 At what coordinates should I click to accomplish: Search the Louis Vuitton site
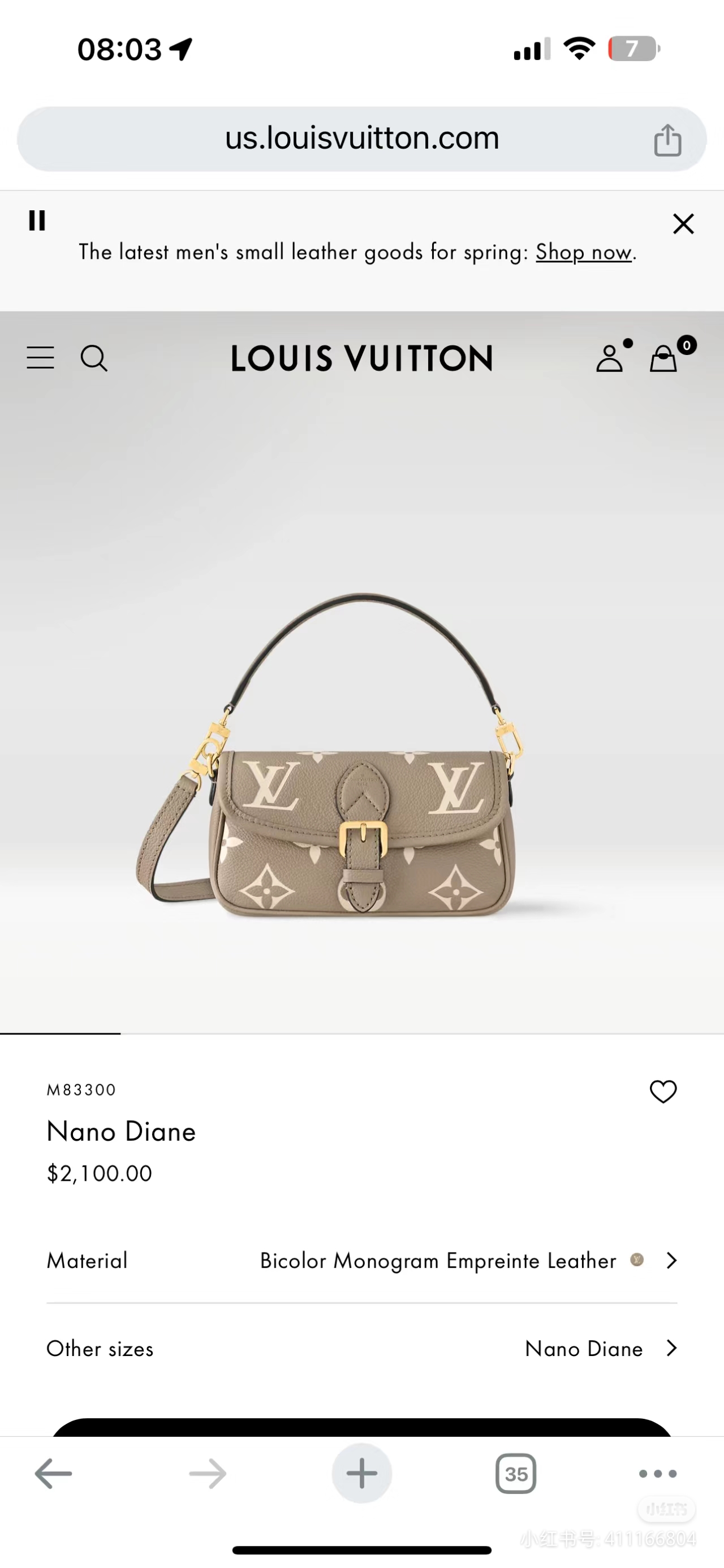click(94, 358)
